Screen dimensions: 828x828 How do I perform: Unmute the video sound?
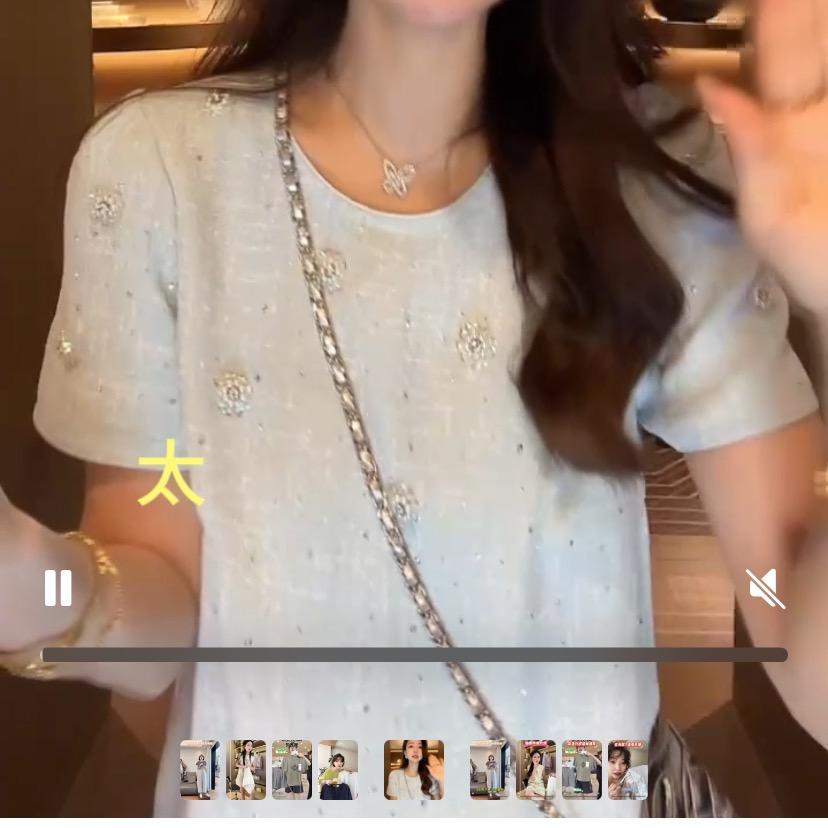[x=765, y=588]
